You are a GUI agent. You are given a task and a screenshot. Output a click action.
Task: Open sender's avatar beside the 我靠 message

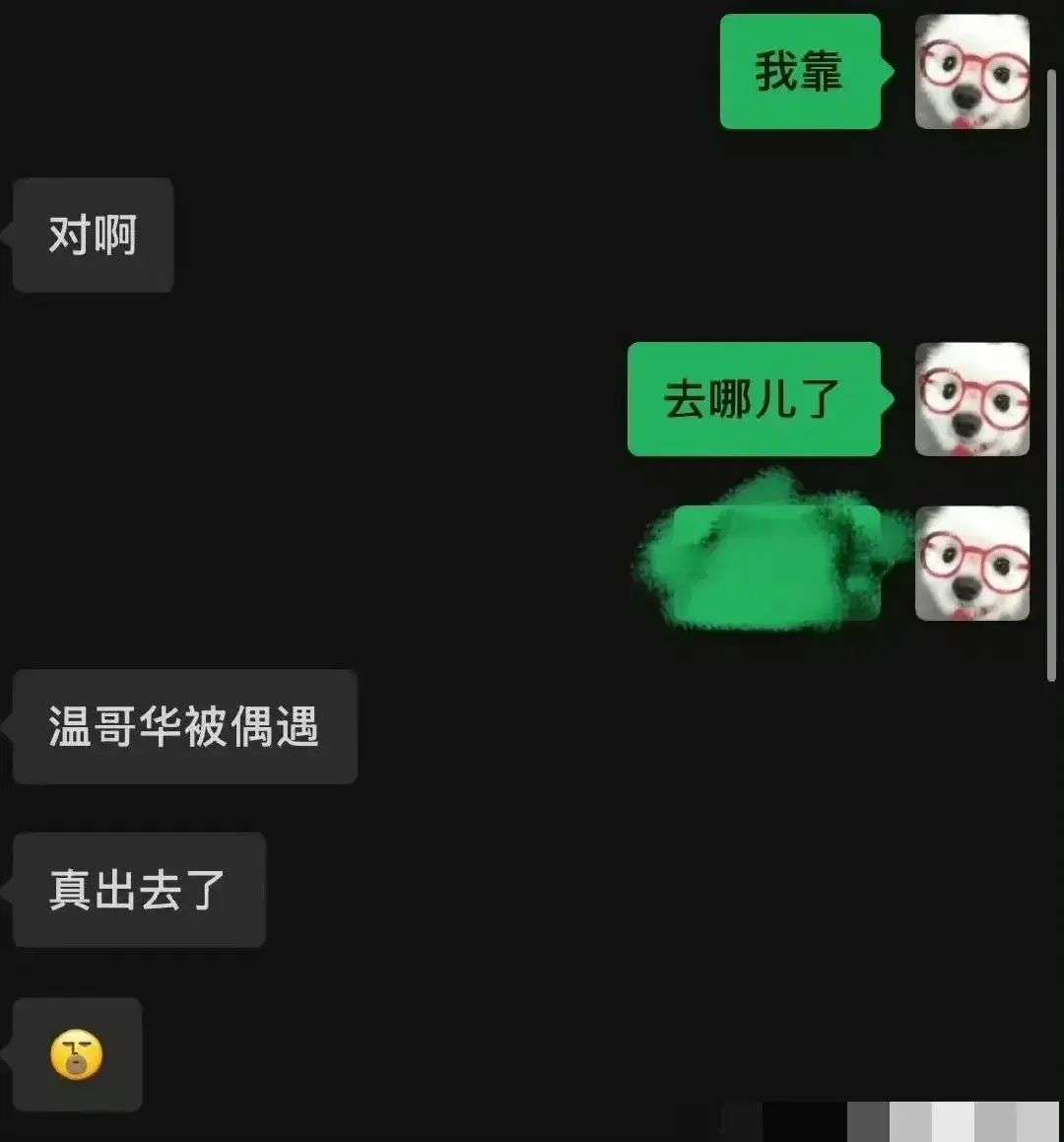click(x=971, y=72)
